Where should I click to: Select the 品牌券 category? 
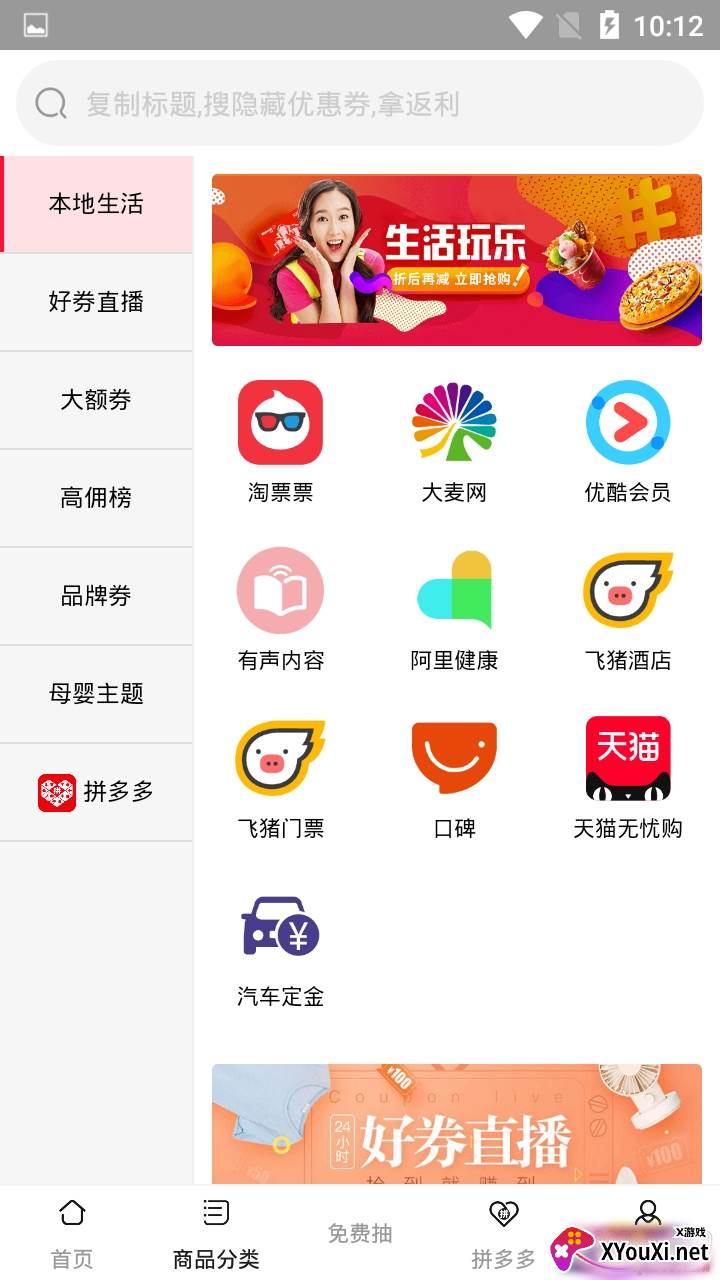pos(96,595)
